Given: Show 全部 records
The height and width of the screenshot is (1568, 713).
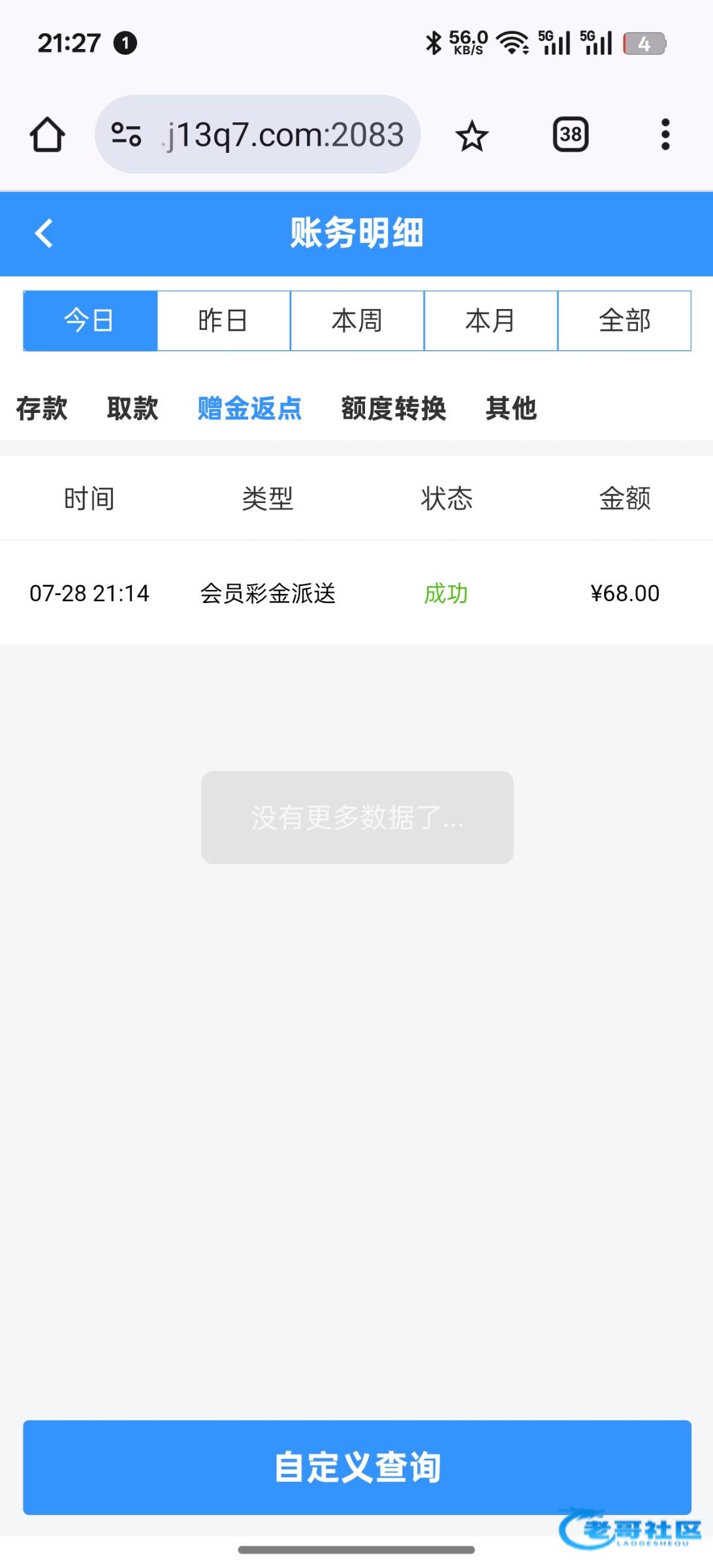Looking at the screenshot, I should [x=624, y=321].
